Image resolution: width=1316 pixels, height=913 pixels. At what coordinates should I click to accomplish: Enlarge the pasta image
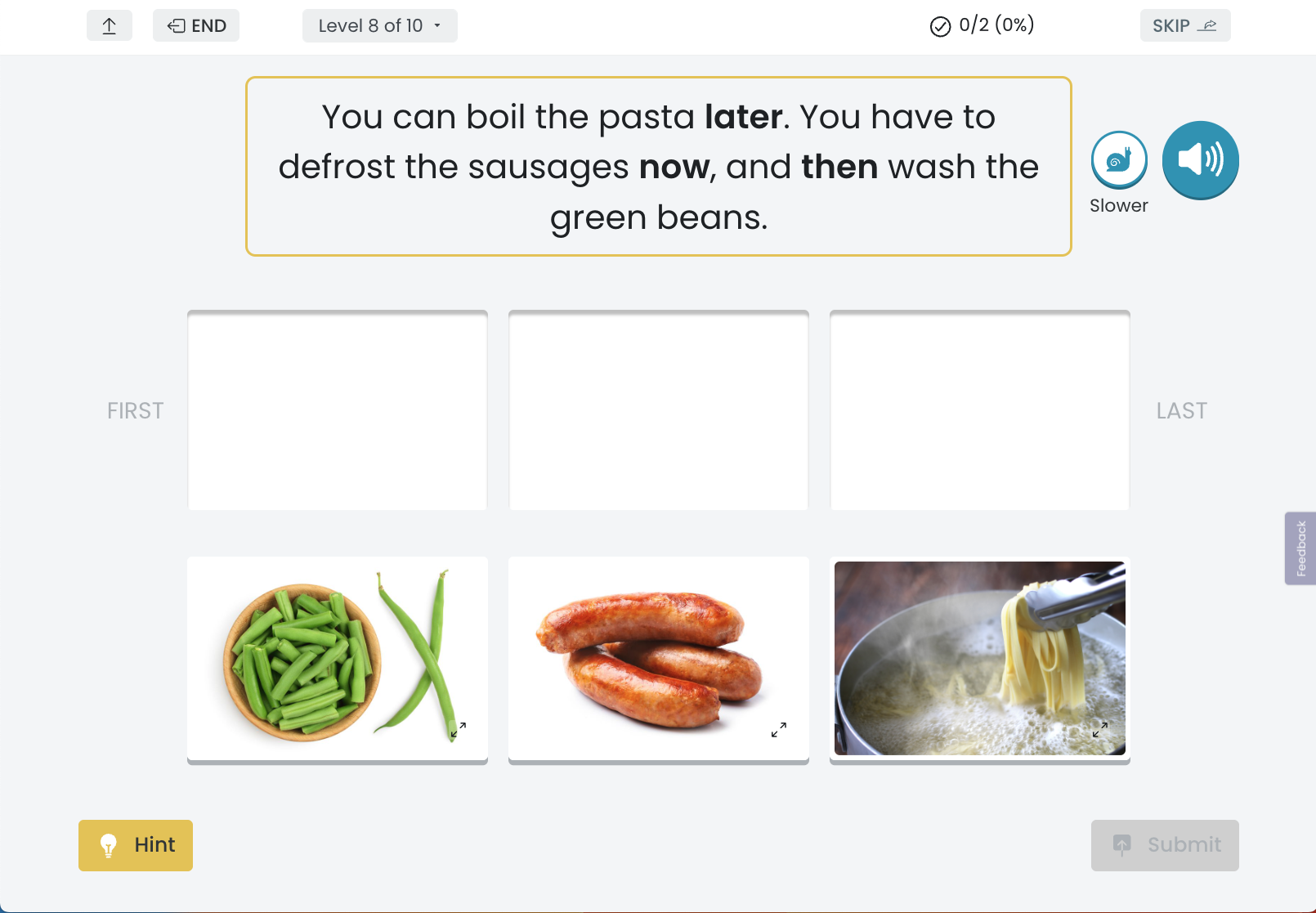(x=1100, y=730)
